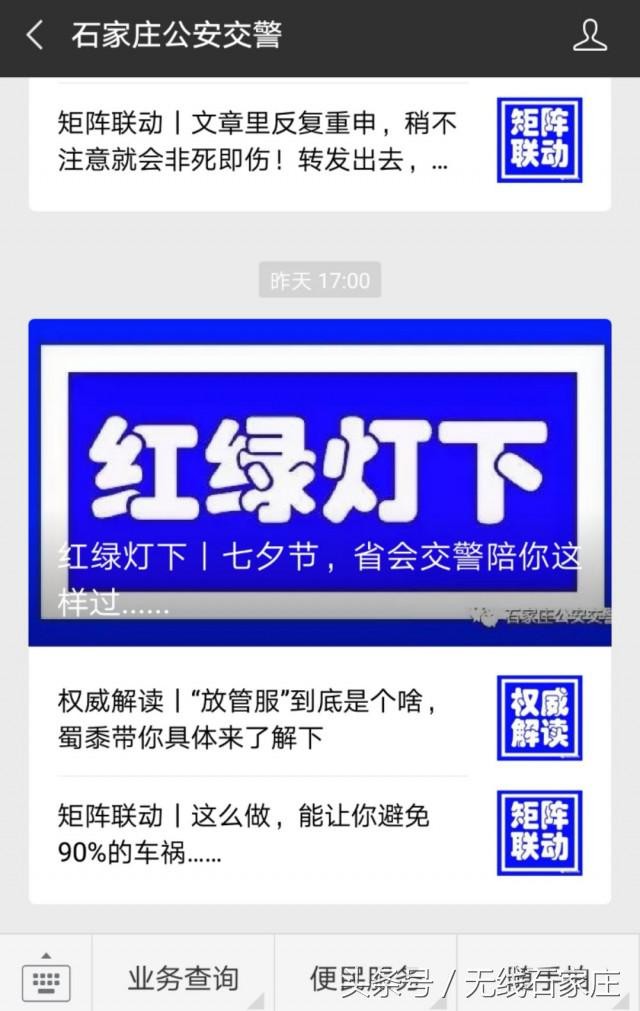Open the 便民服务 menu
Screen dimensions: 640x1011
364,977
